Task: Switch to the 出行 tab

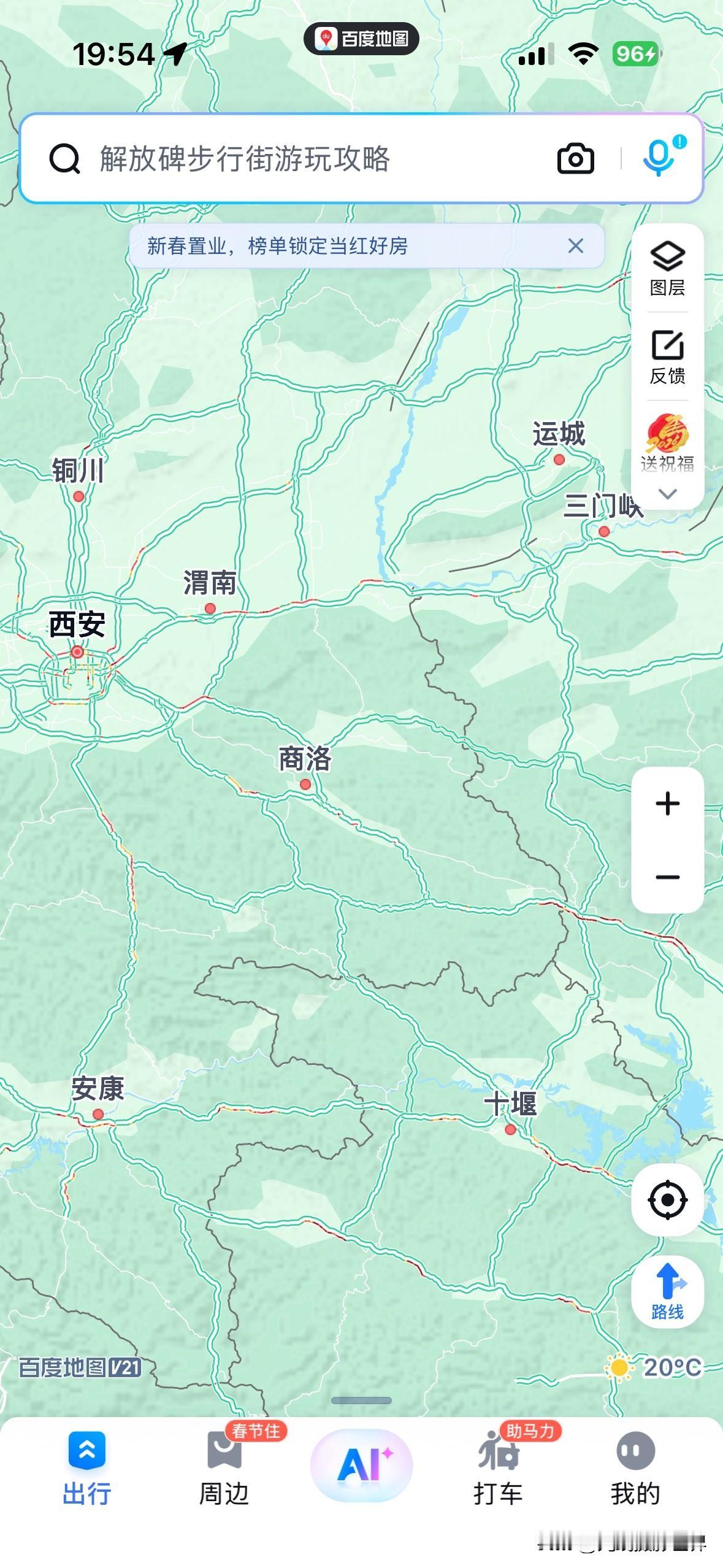Action: point(86,1466)
